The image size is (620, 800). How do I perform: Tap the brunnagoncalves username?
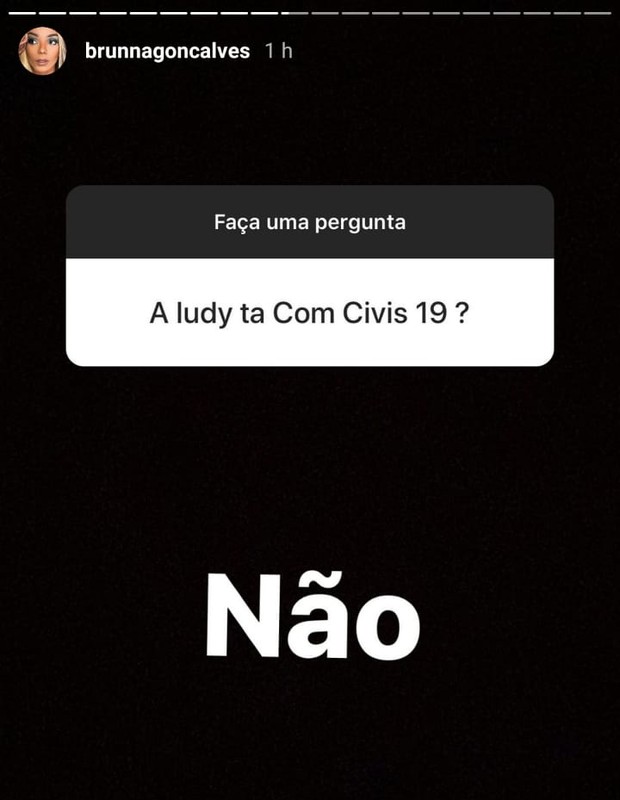click(168, 52)
